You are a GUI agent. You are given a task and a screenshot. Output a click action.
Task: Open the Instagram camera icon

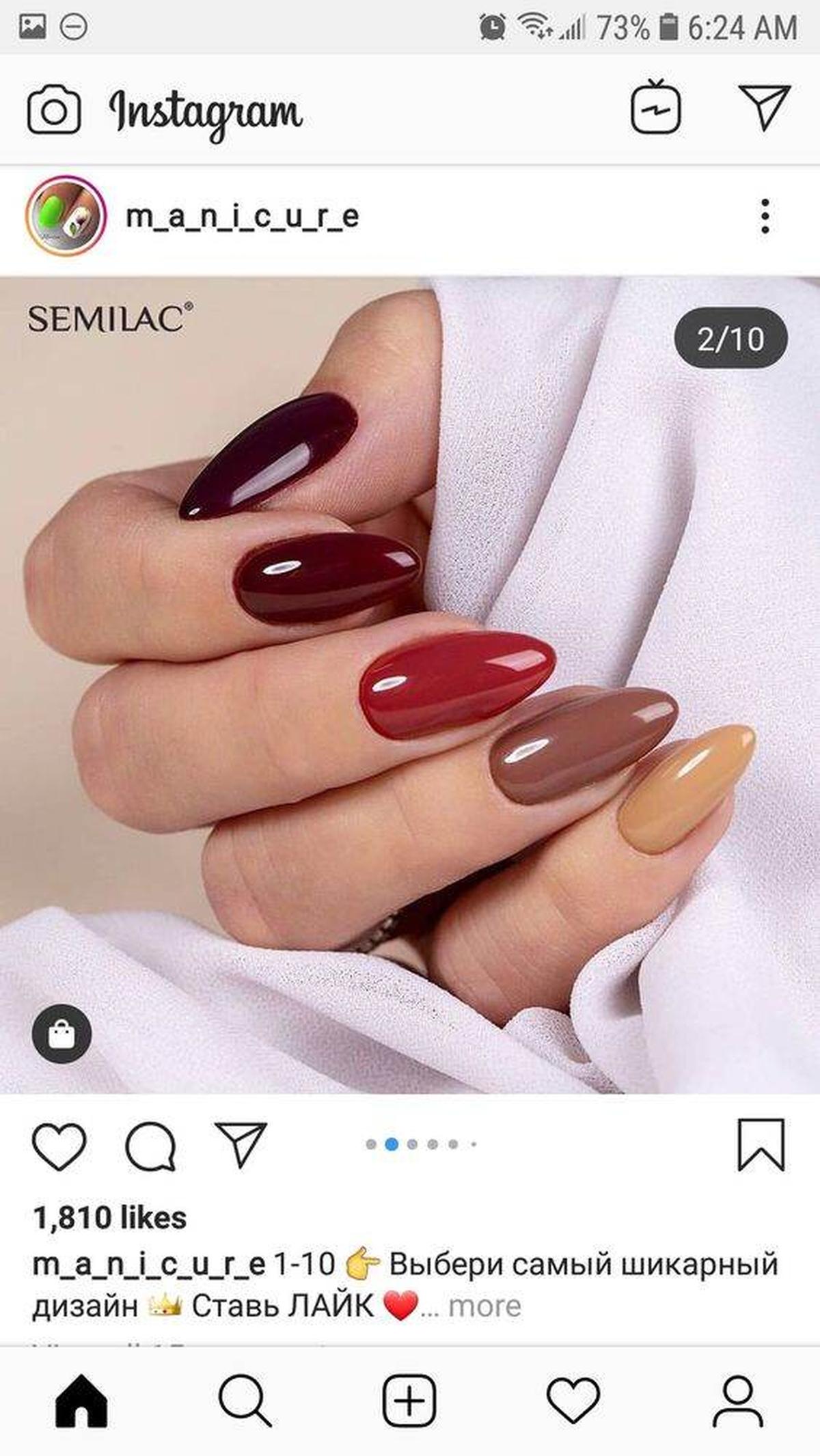point(54,110)
